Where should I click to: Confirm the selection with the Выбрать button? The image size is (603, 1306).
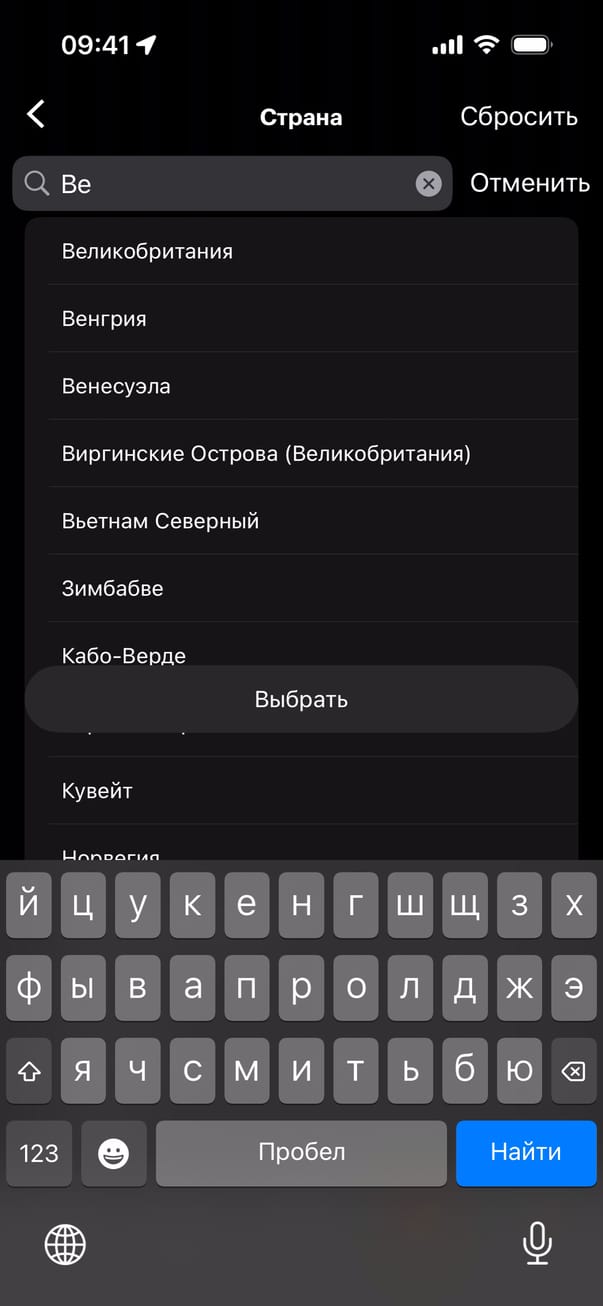301,700
